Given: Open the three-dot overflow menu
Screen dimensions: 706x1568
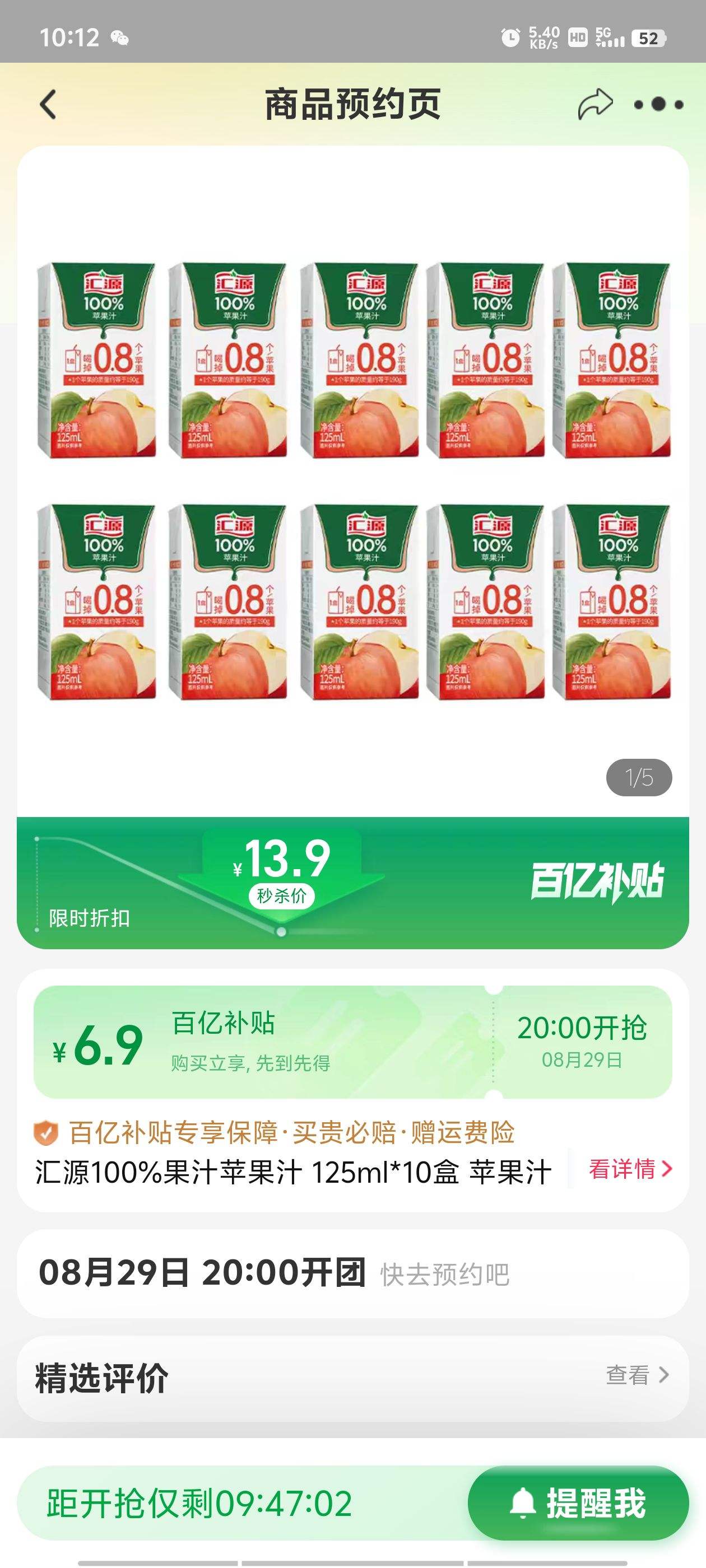Looking at the screenshot, I should click(658, 105).
